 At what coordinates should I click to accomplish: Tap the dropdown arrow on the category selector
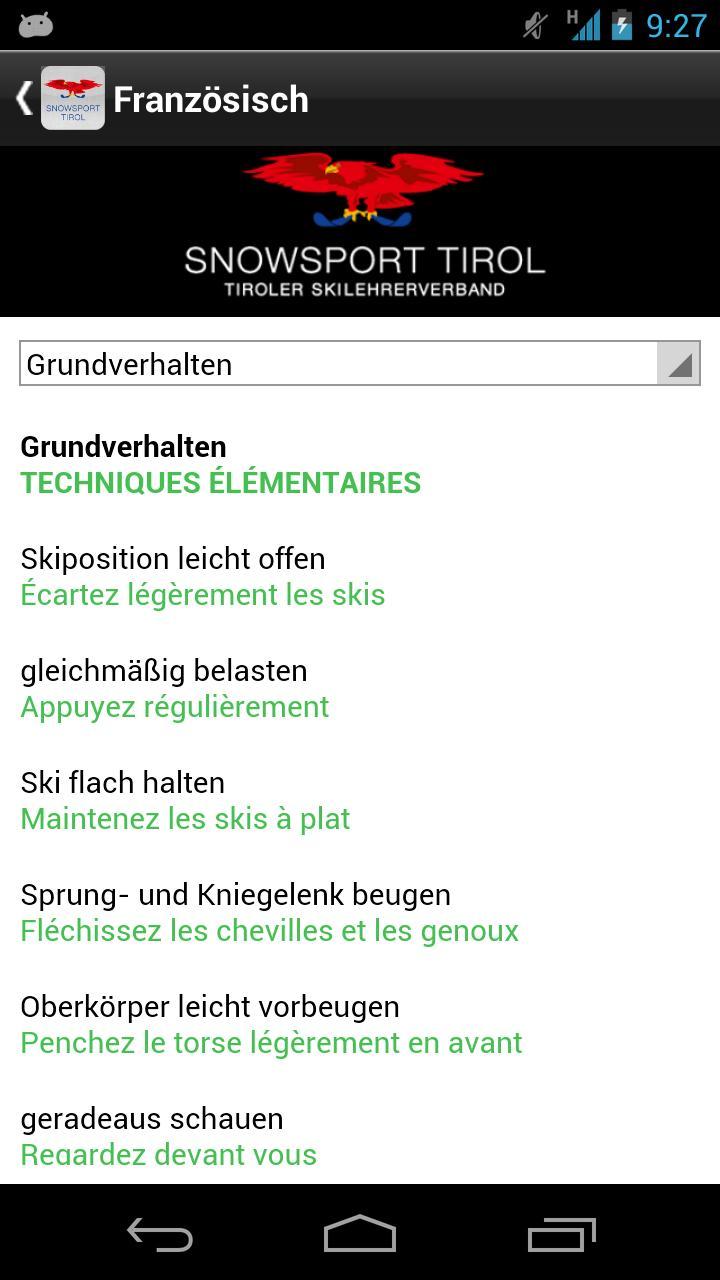pos(680,364)
